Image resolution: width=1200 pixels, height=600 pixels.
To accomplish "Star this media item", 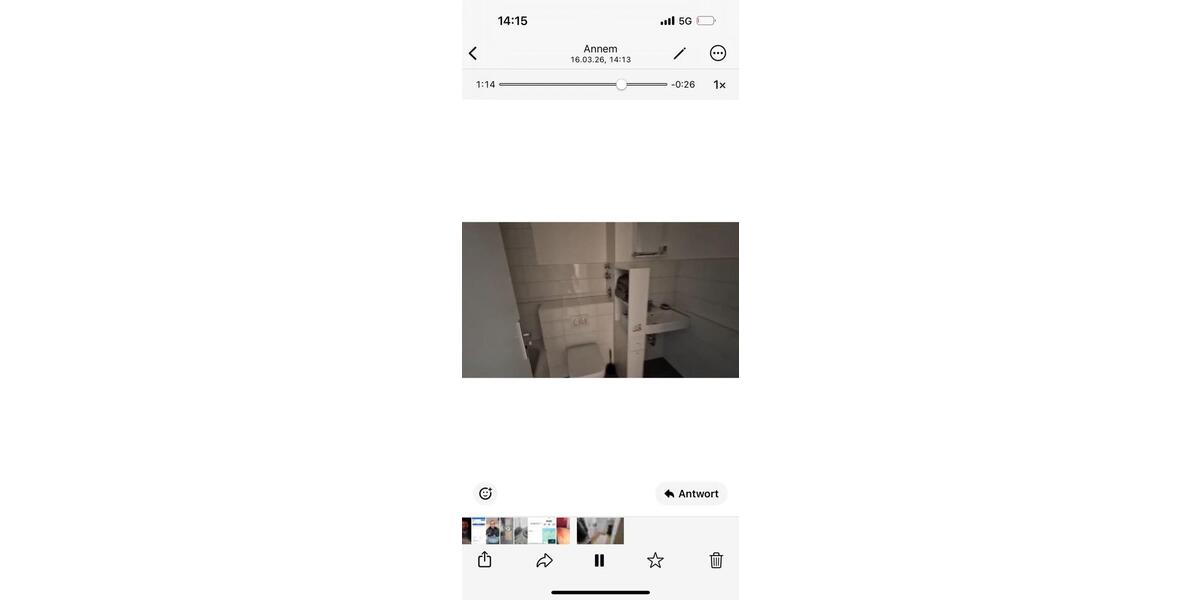I will [x=655, y=560].
